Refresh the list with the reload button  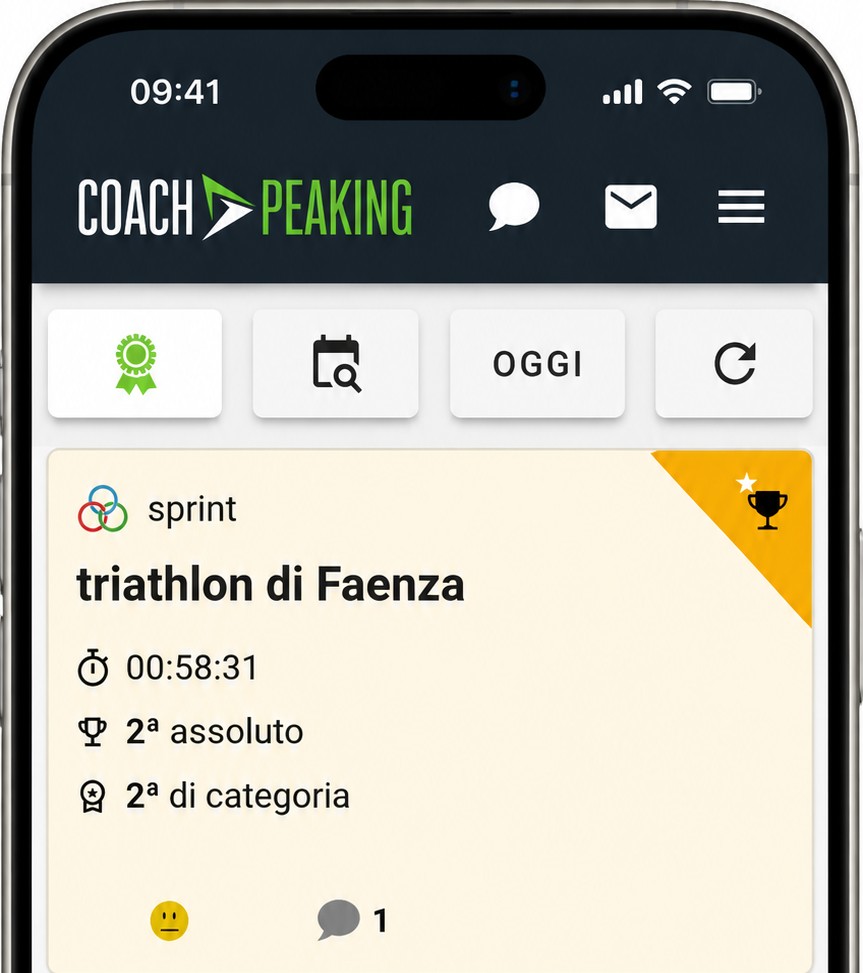coord(734,363)
